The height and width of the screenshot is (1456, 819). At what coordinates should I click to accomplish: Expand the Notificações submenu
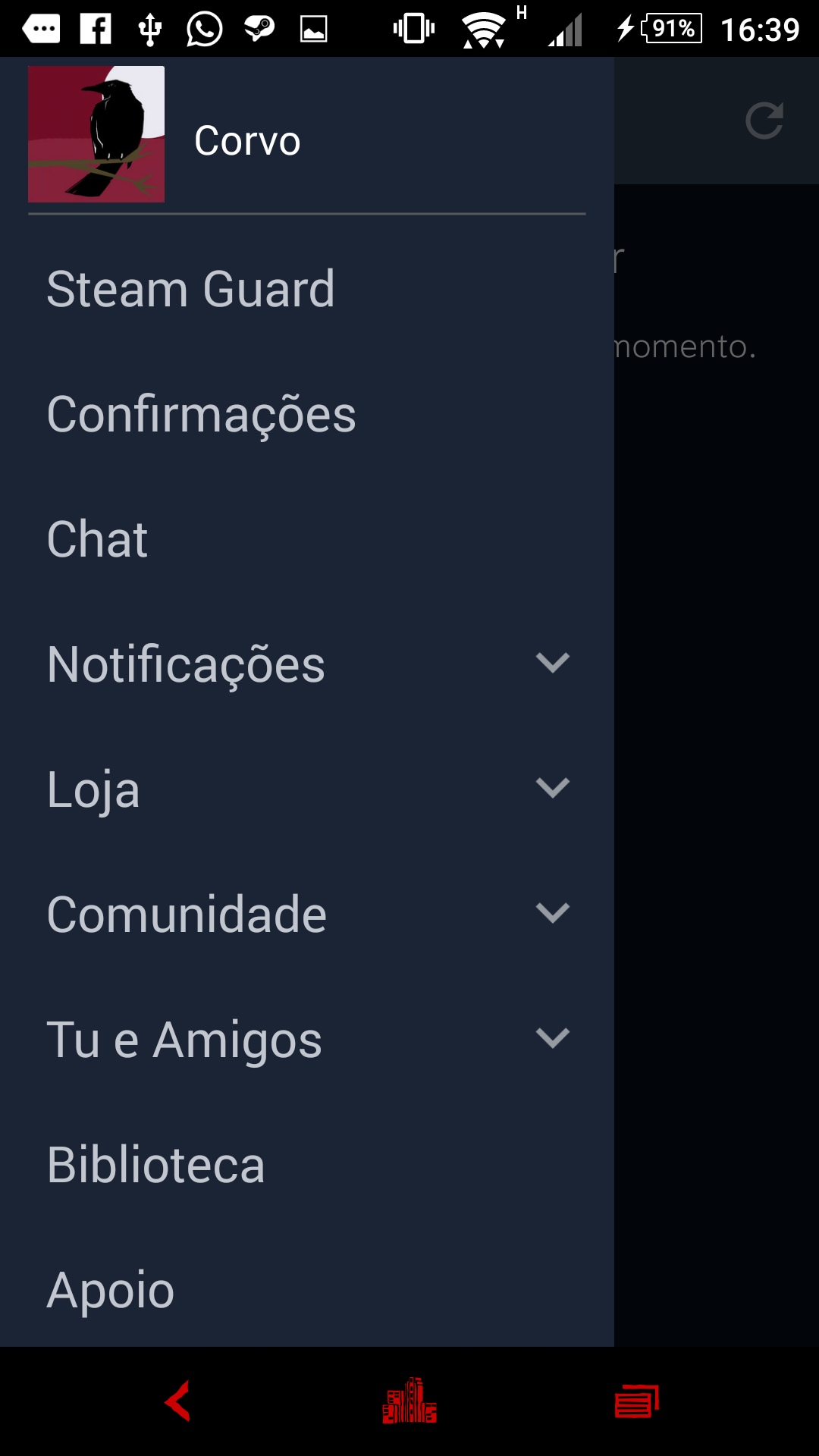coord(552,664)
